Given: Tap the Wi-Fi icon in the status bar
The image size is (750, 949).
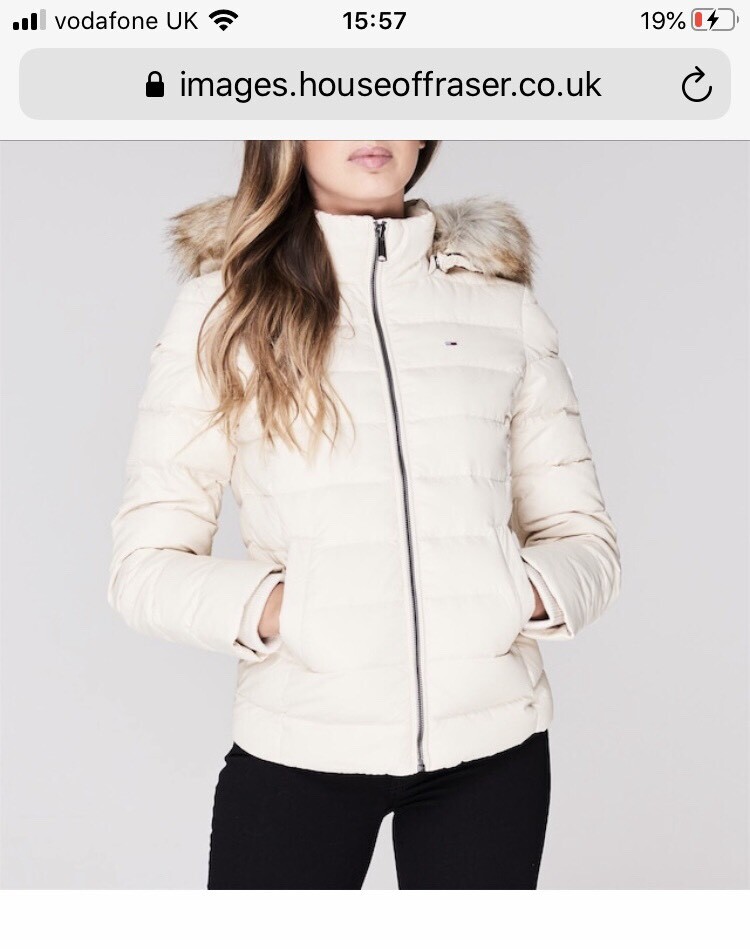Looking at the screenshot, I should point(224,18).
